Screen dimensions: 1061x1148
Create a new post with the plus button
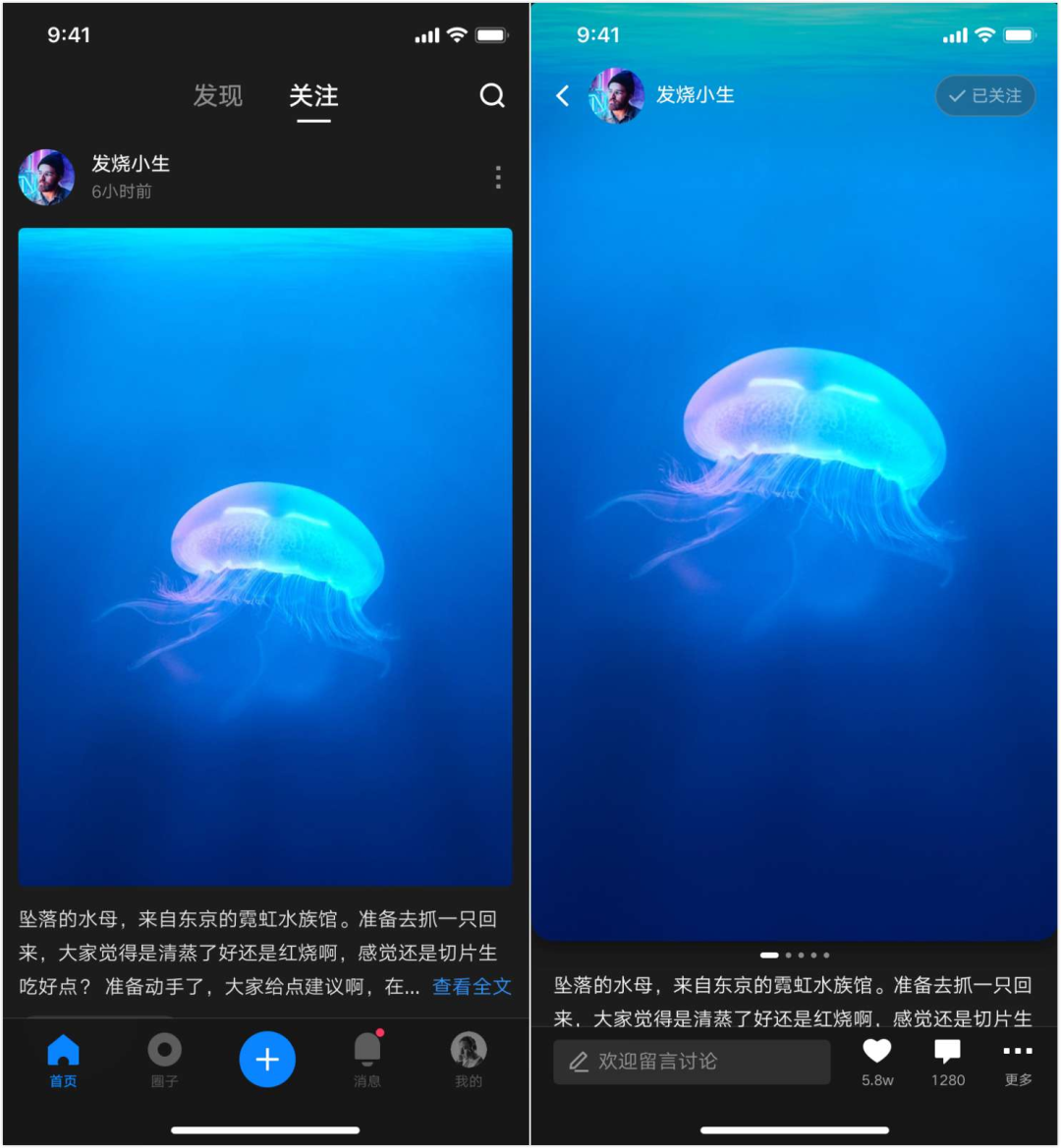coord(267,1060)
